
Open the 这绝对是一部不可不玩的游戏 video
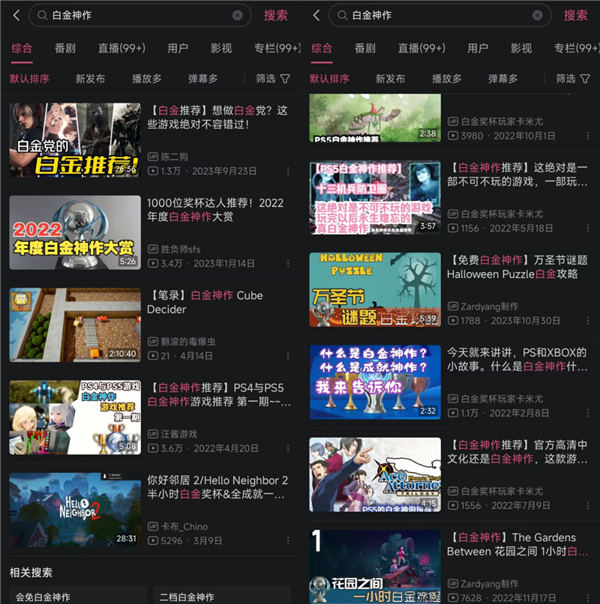pyautogui.click(x=375, y=198)
